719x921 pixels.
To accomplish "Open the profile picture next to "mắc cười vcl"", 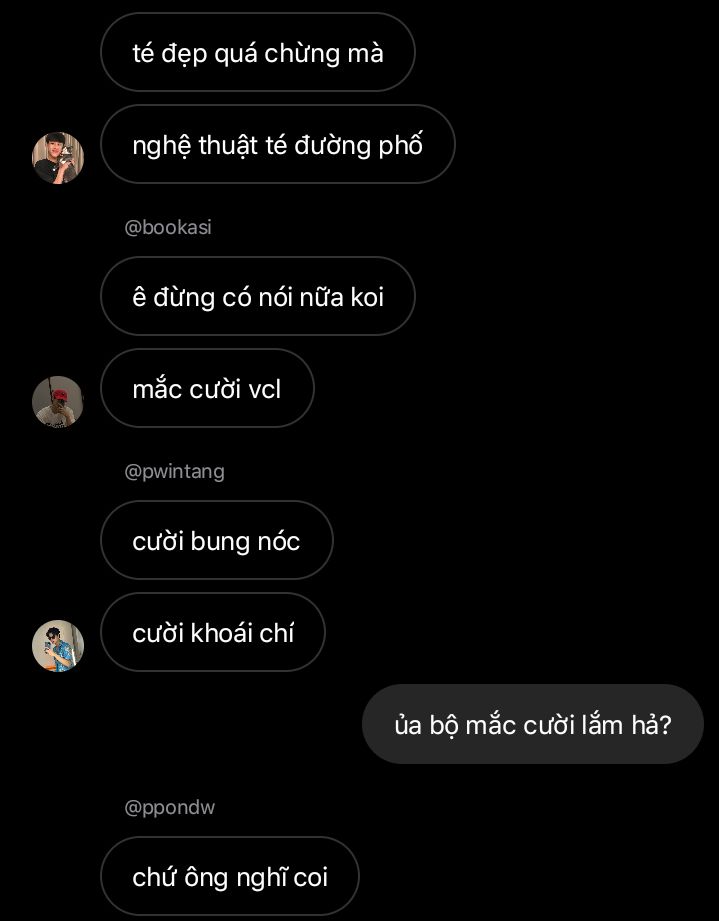I will [x=58, y=402].
